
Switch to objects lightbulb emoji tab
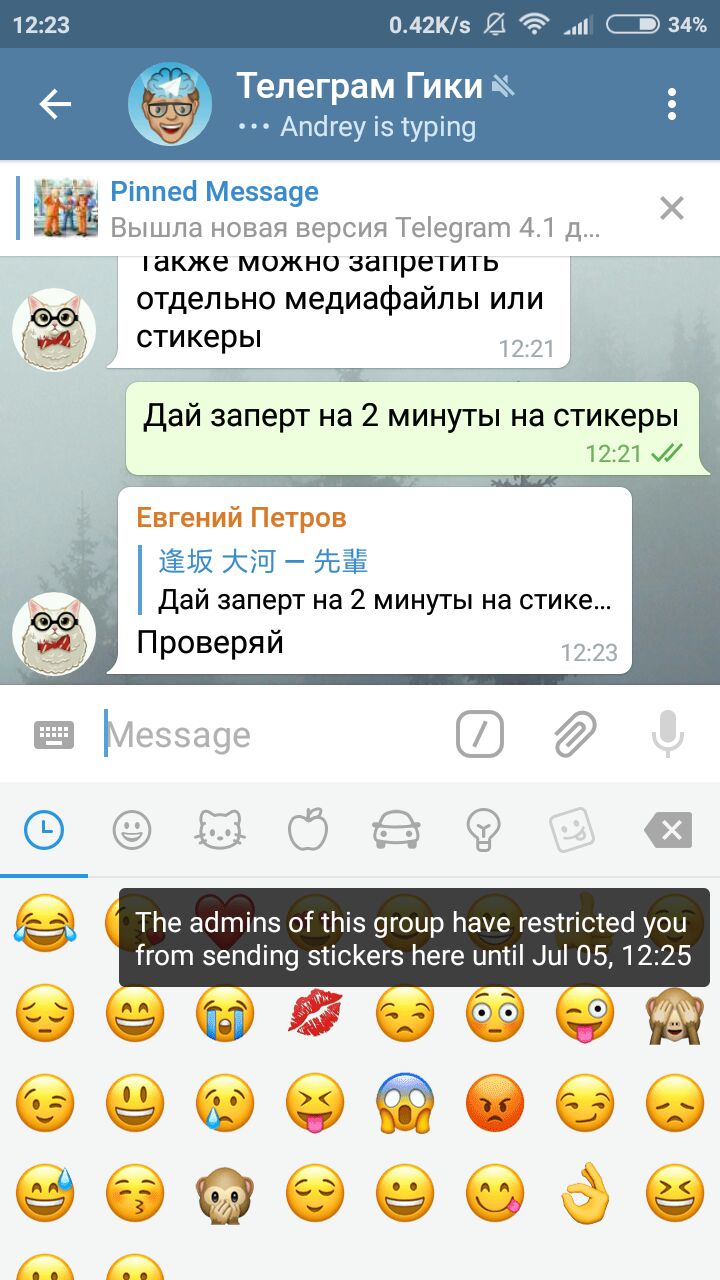484,829
